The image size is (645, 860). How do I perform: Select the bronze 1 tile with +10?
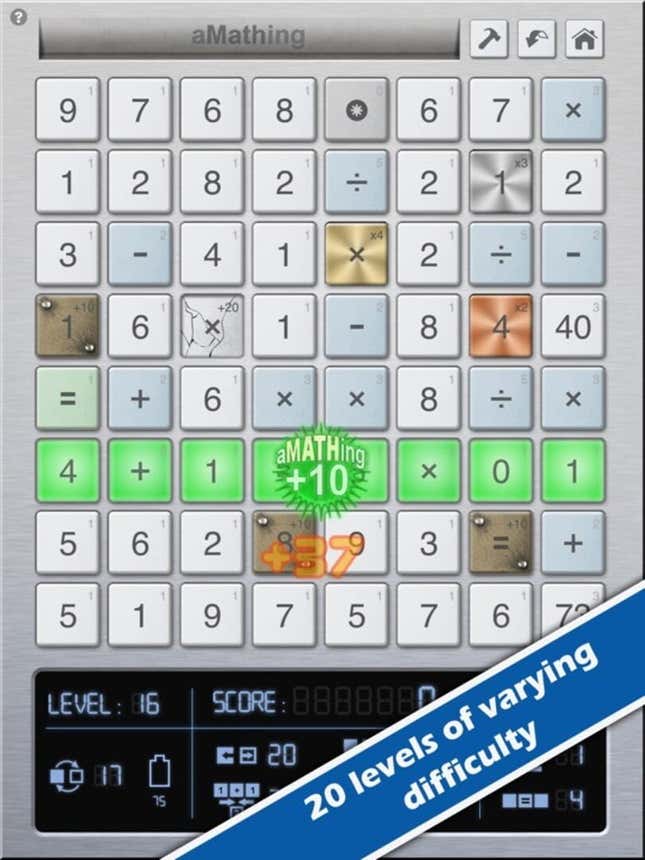click(68, 326)
